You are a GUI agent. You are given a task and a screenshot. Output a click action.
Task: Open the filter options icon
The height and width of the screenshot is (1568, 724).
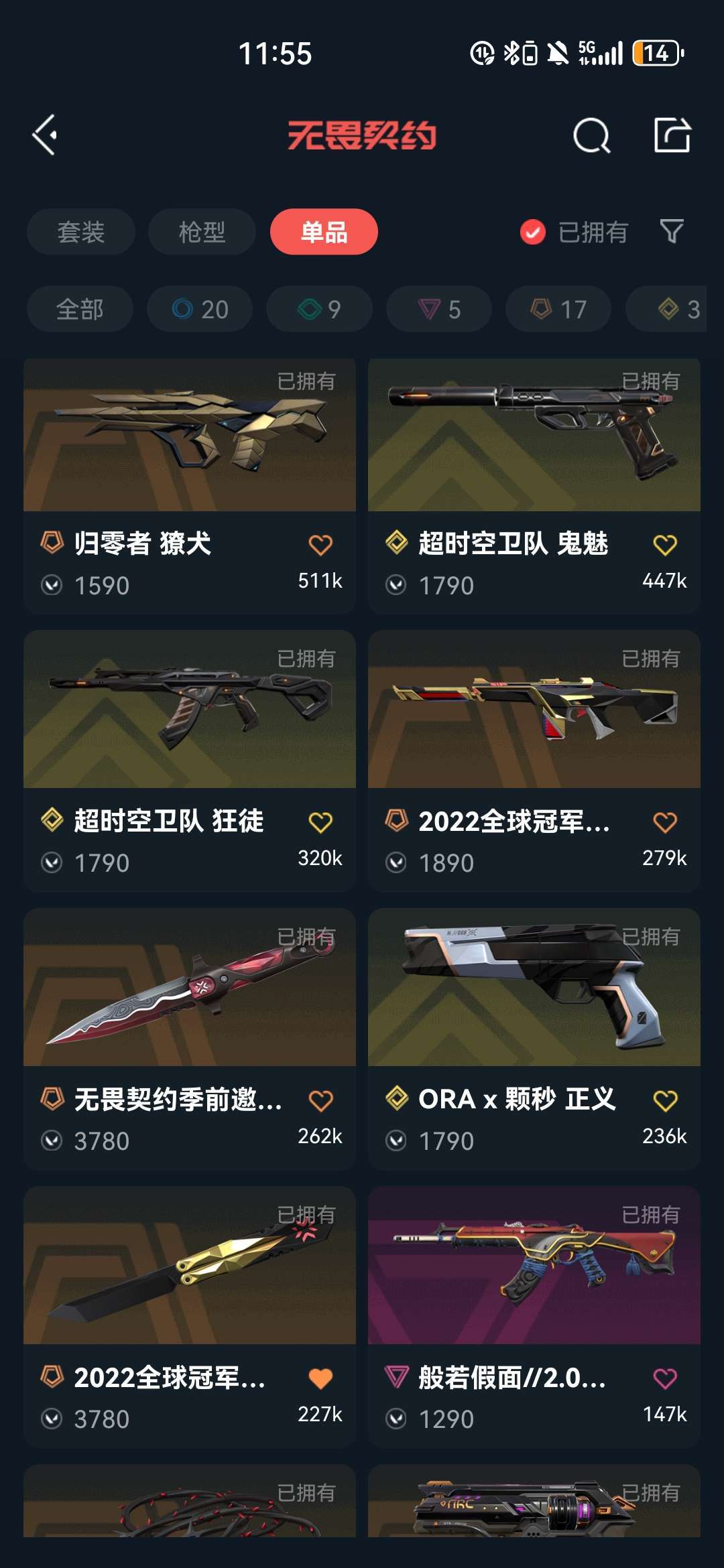[672, 232]
